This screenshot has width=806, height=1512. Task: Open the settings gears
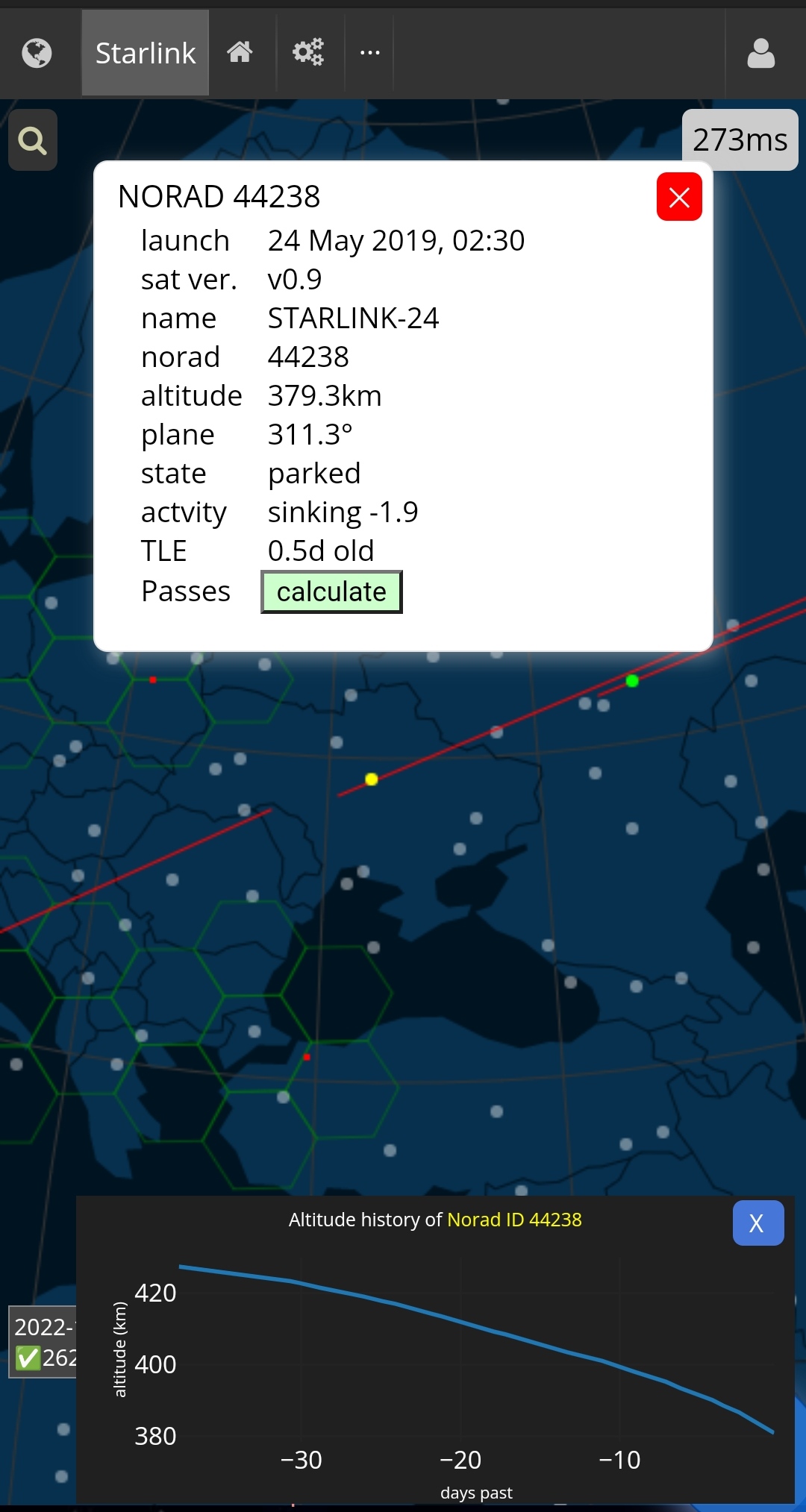[x=307, y=53]
